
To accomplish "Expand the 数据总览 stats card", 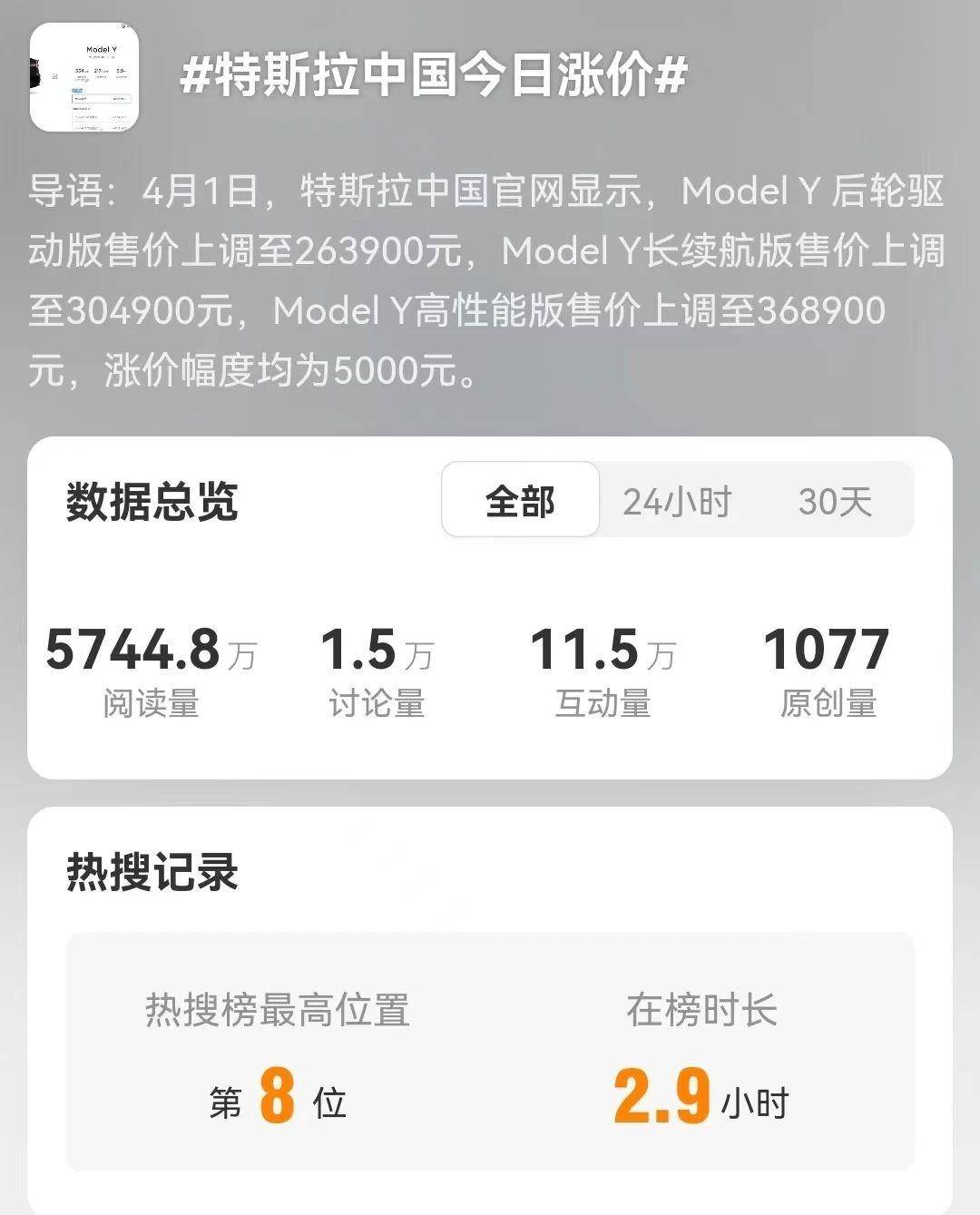I will pos(490,608).
